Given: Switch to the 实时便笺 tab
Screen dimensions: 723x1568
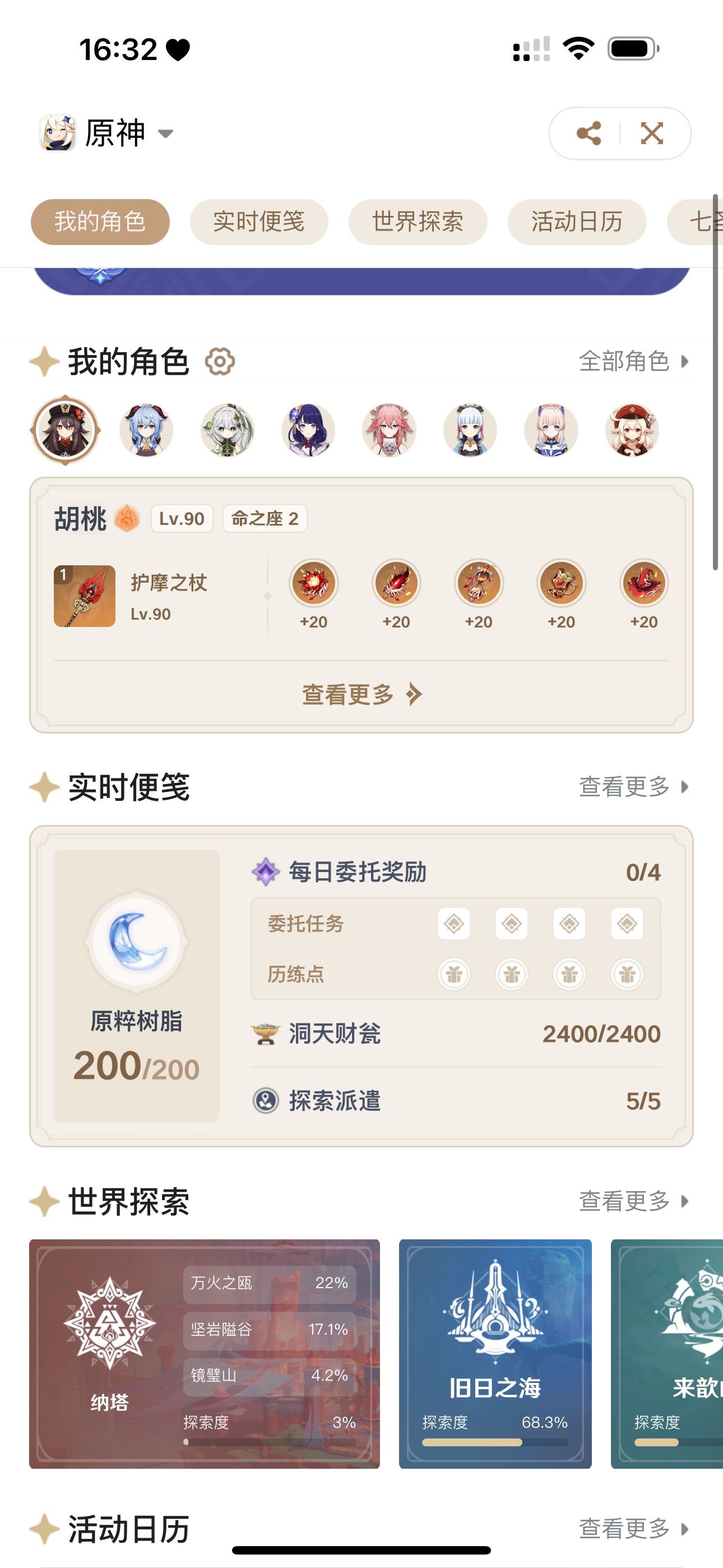Looking at the screenshot, I should click(258, 222).
